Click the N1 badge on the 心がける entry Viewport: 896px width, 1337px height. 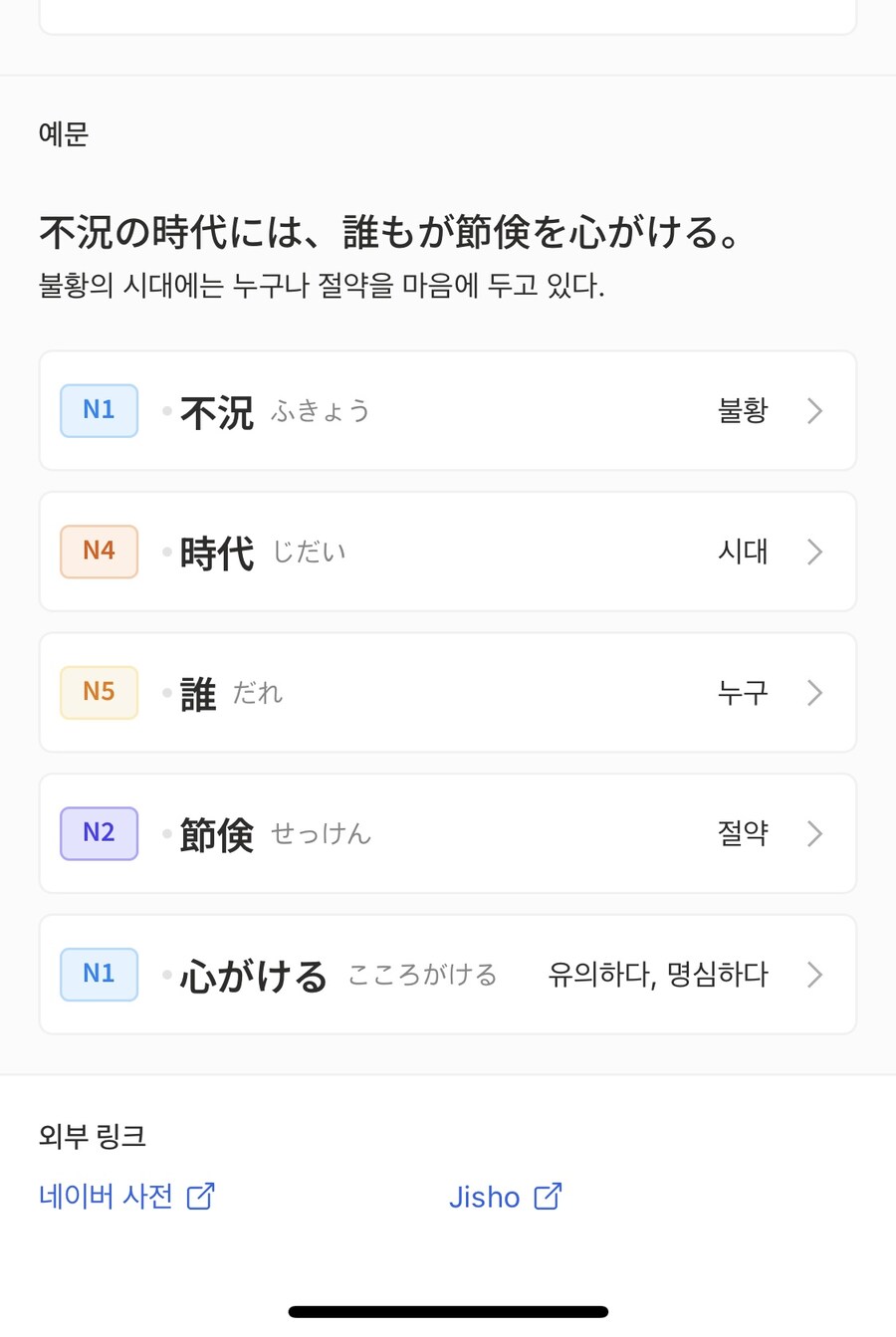(99, 975)
